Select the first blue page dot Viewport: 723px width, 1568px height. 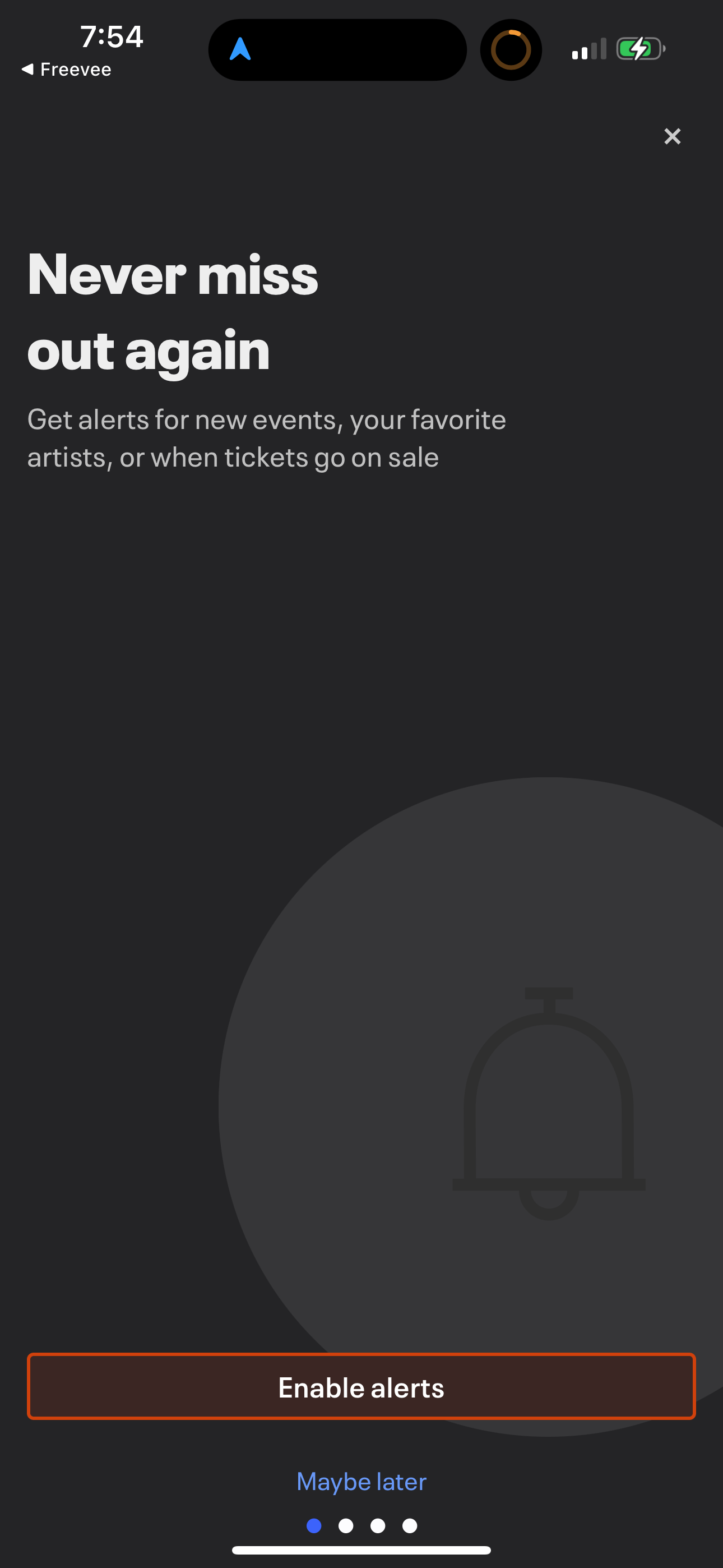click(315, 1526)
